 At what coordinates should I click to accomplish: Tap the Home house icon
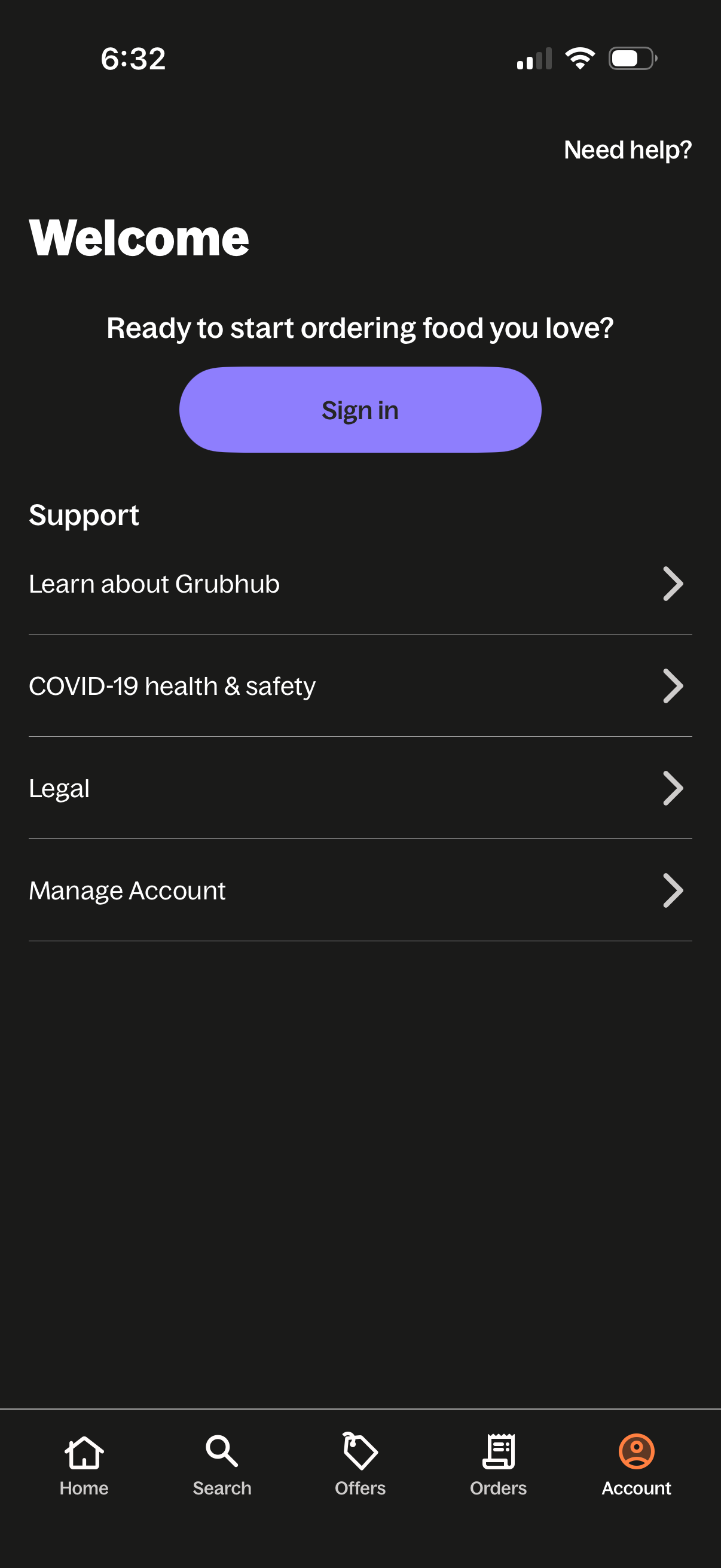[84, 1453]
